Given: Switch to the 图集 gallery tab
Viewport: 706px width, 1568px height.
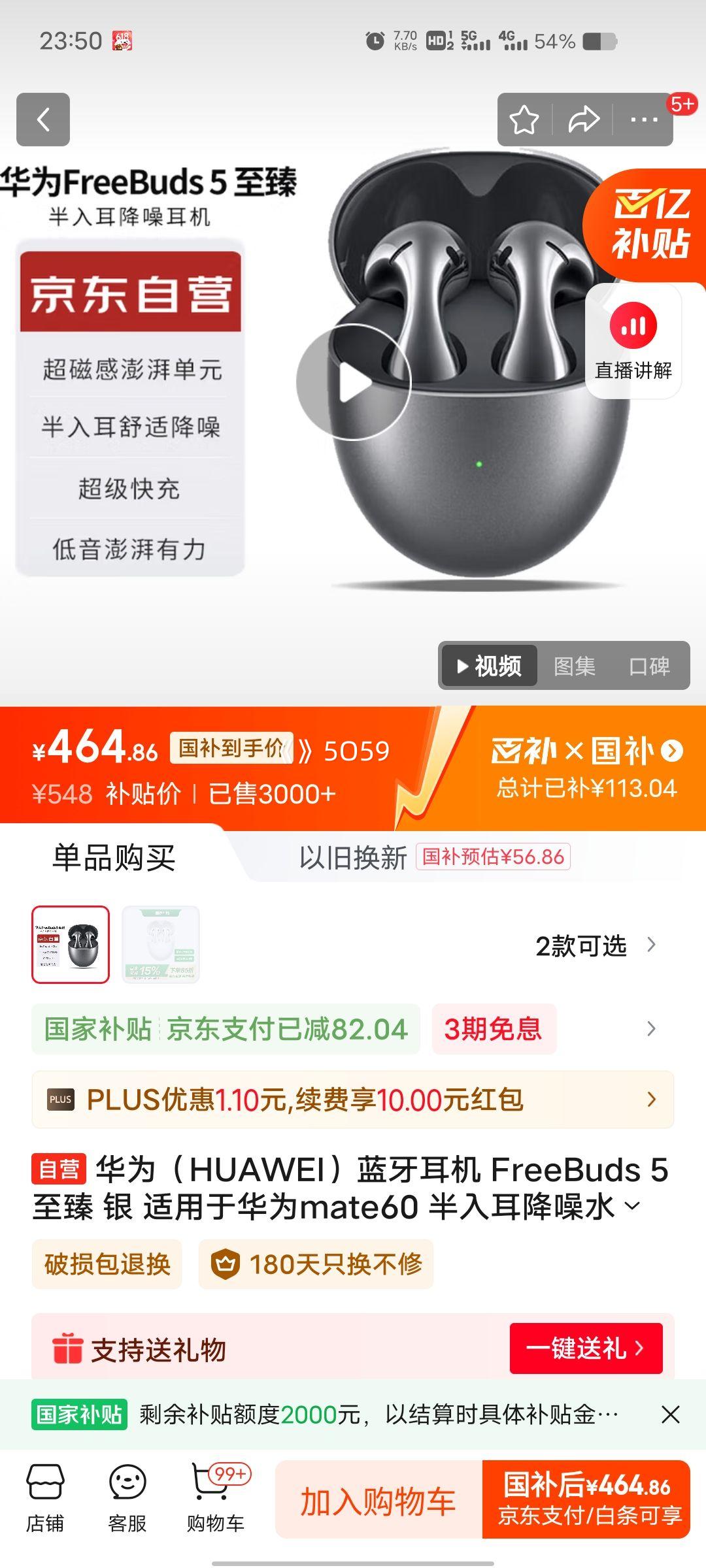Looking at the screenshot, I should pyautogui.click(x=574, y=666).
